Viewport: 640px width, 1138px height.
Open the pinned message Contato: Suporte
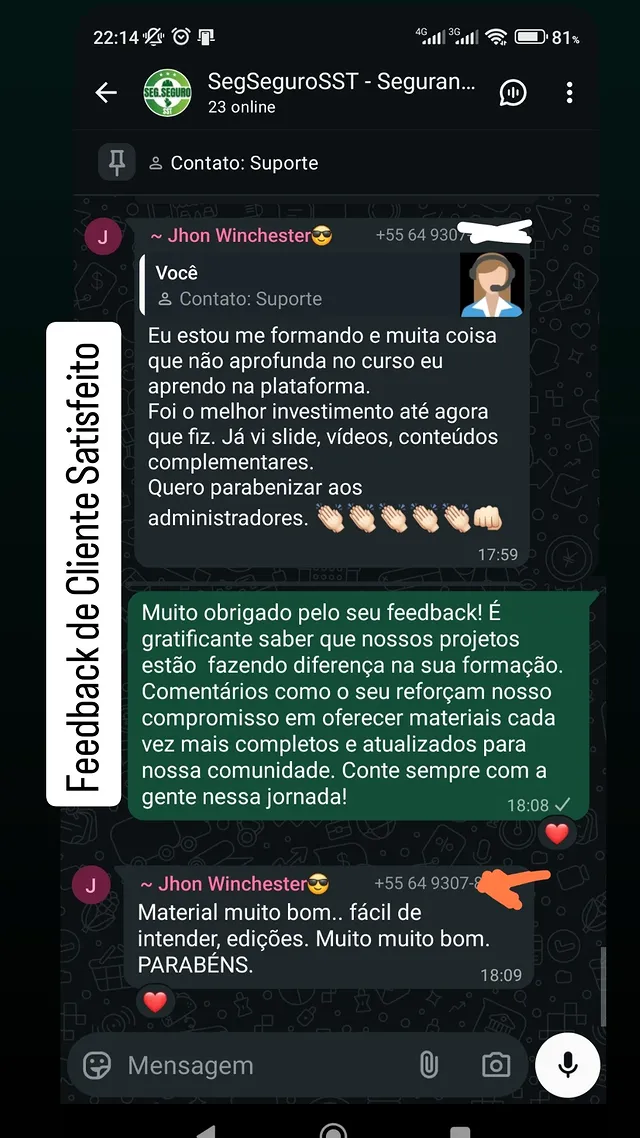[243, 163]
